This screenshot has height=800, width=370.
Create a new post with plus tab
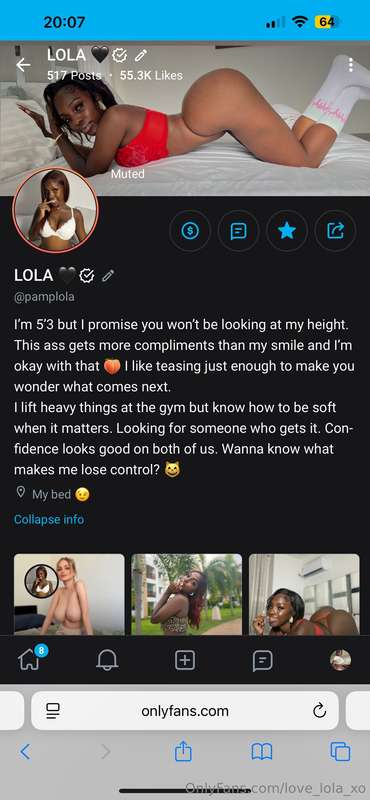185,661
